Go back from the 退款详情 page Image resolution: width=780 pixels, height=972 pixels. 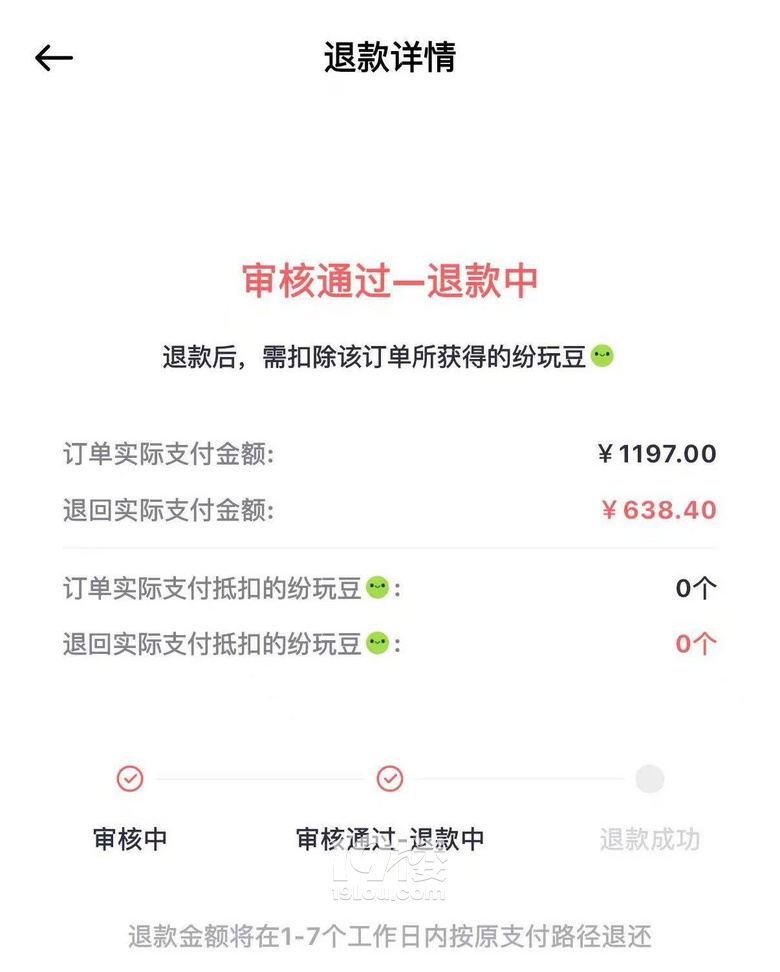click(54, 58)
